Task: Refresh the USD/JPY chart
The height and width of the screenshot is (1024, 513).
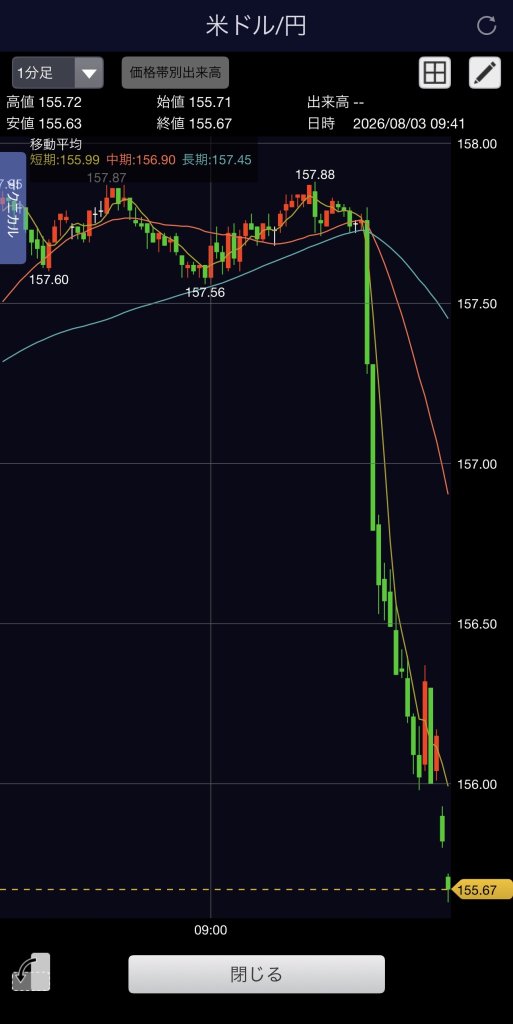Action: pyautogui.click(x=486, y=25)
